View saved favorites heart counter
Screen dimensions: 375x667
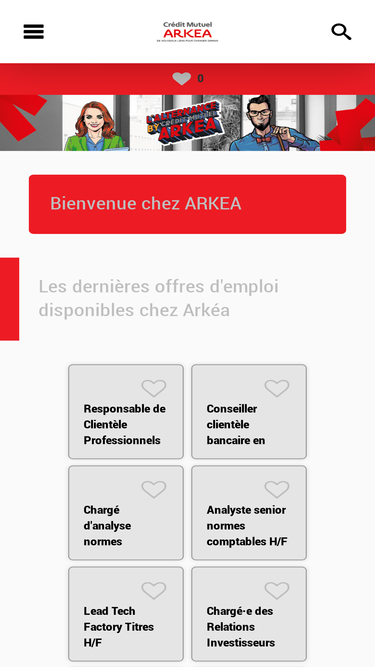(x=188, y=79)
